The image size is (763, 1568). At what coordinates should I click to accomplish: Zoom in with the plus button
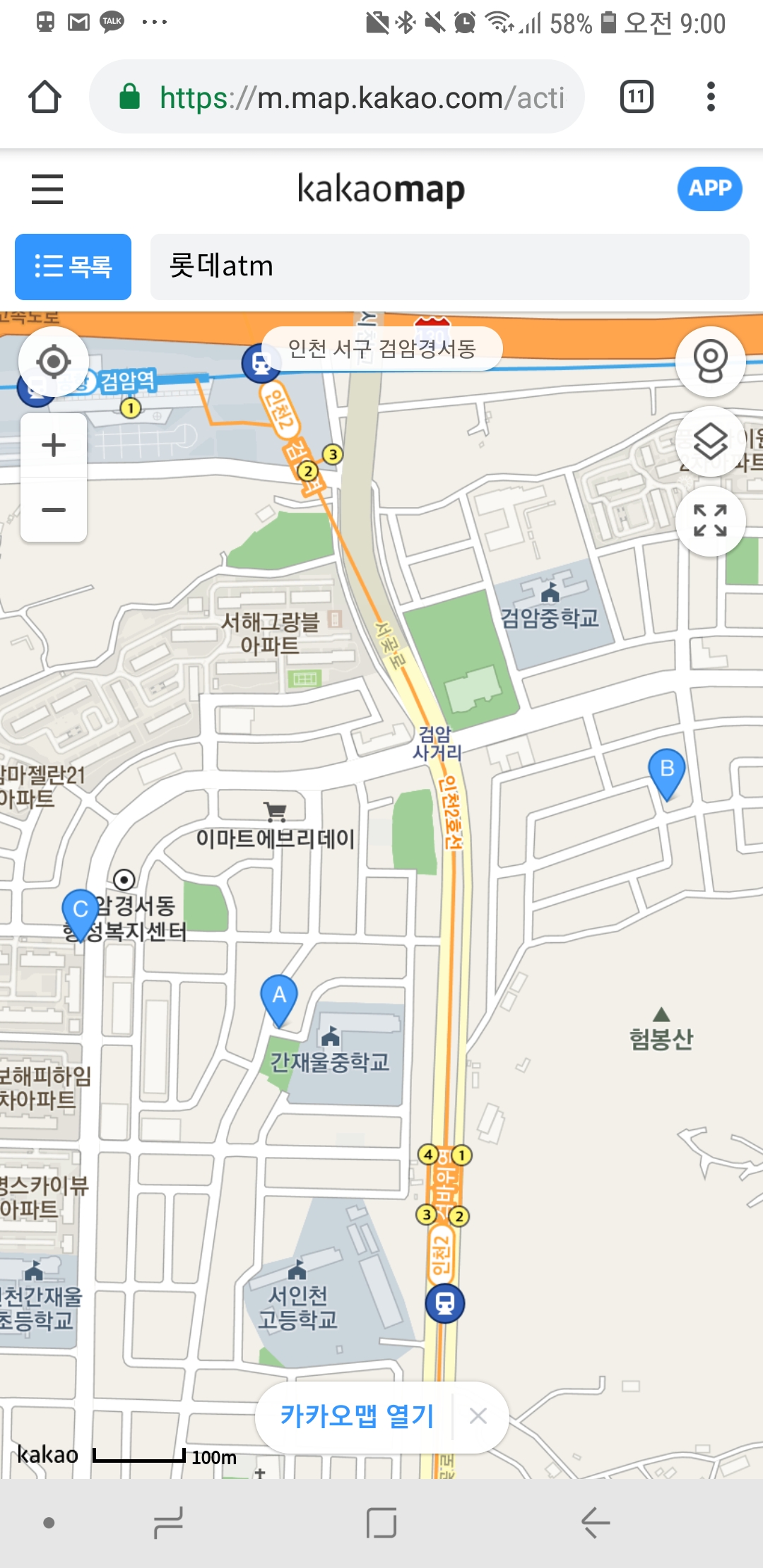click(54, 446)
